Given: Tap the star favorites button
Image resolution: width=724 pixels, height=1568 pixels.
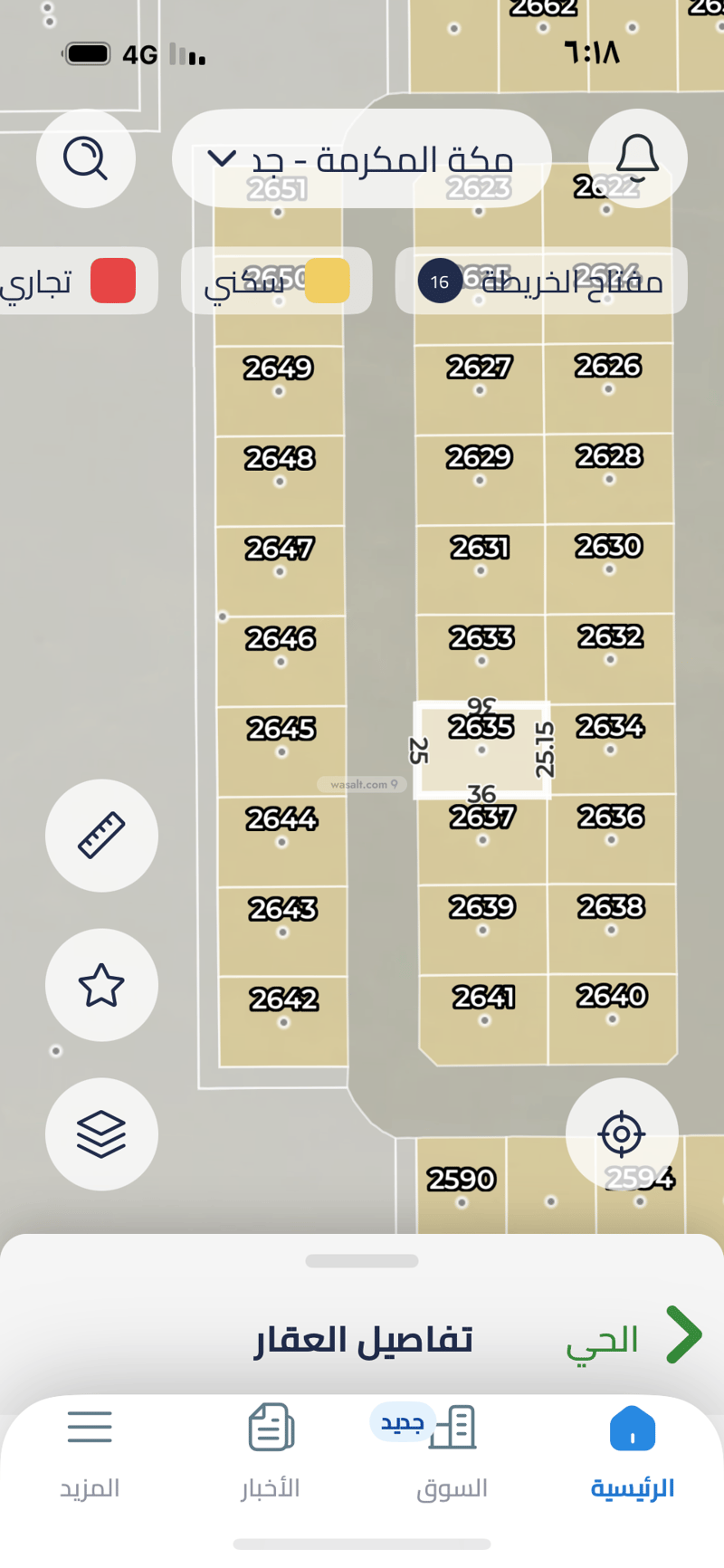Looking at the screenshot, I should [101, 985].
